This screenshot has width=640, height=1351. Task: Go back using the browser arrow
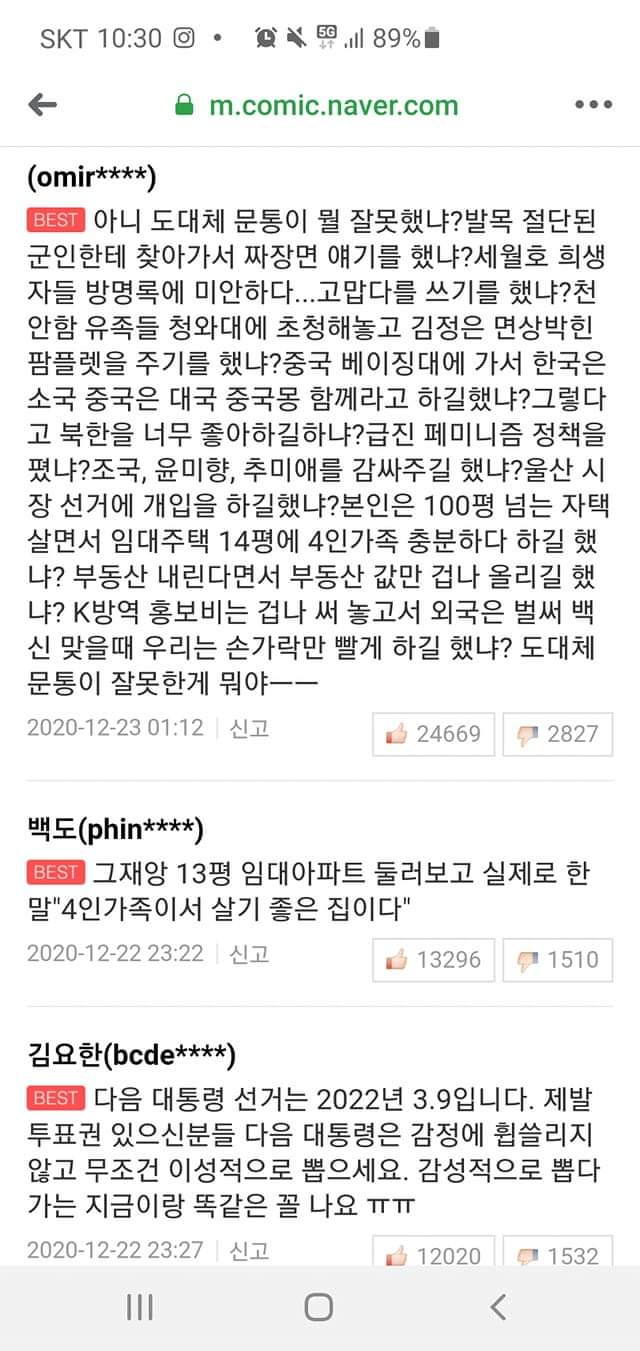tap(43, 104)
